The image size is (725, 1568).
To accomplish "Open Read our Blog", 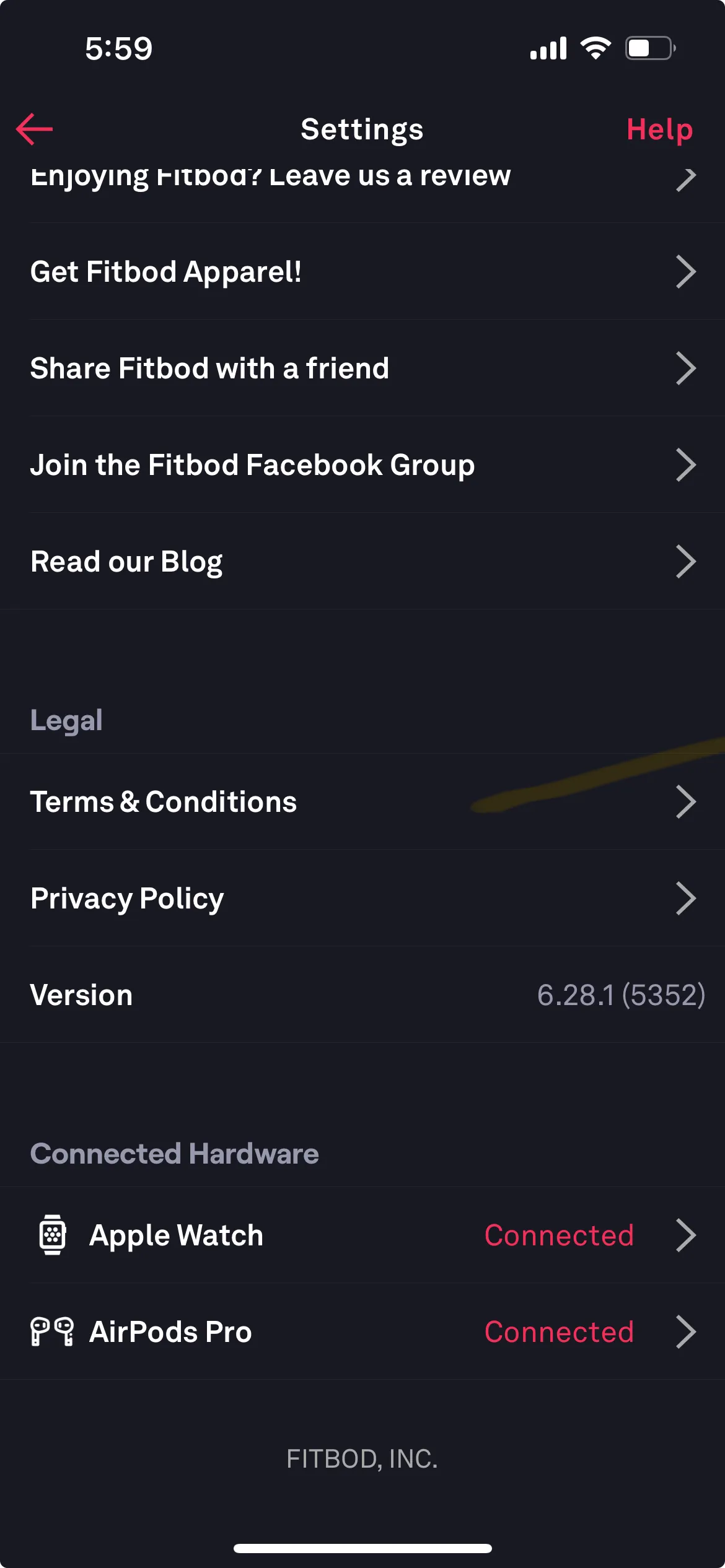I will coord(362,562).
